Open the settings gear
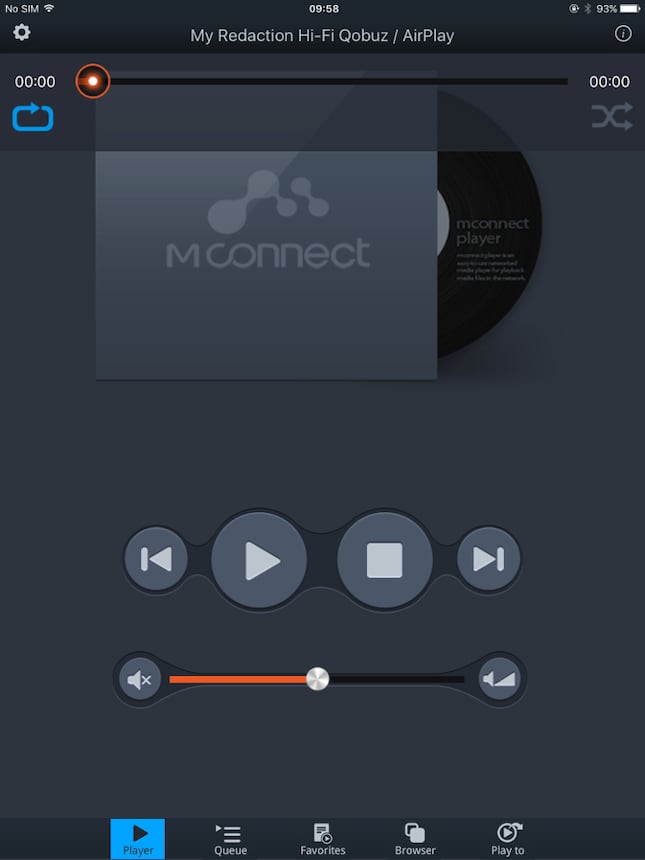The height and width of the screenshot is (860, 645). tap(22, 33)
